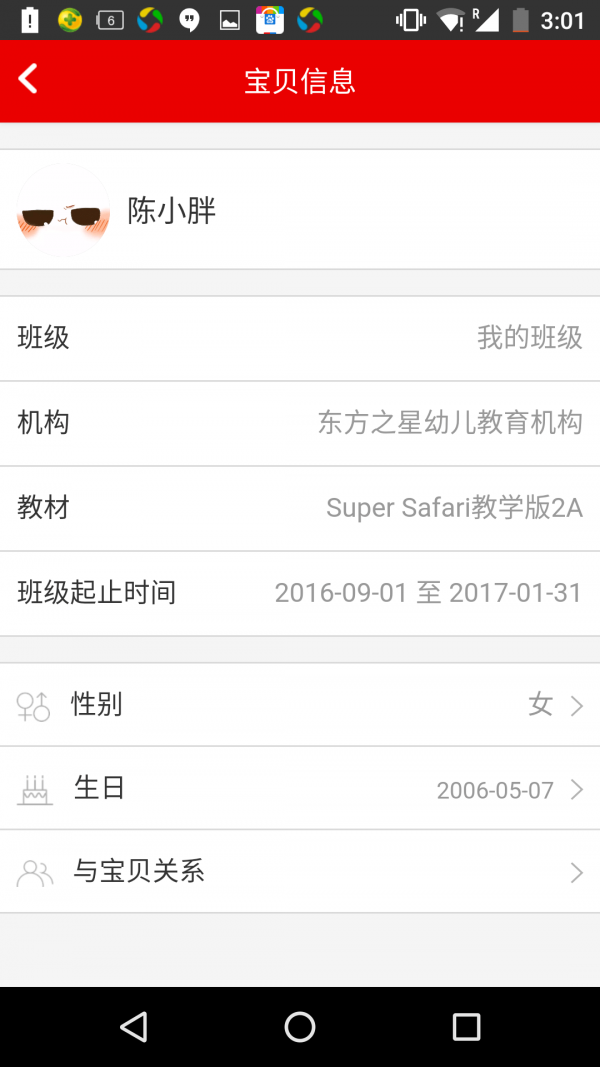
Task: Tap the avatar of 陈小胖
Action: tap(63, 210)
